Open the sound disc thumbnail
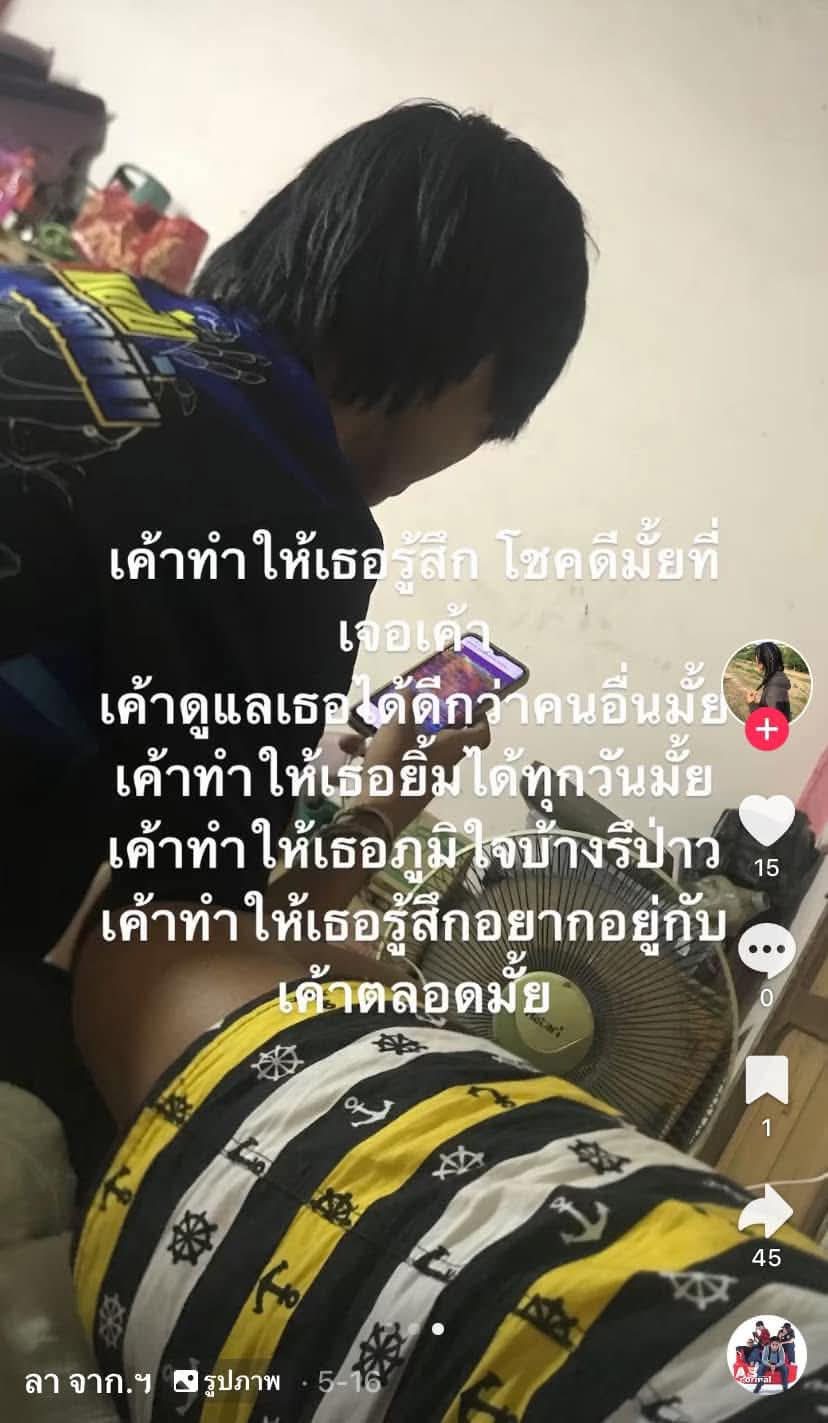828x1423 pixels. 766,1355
